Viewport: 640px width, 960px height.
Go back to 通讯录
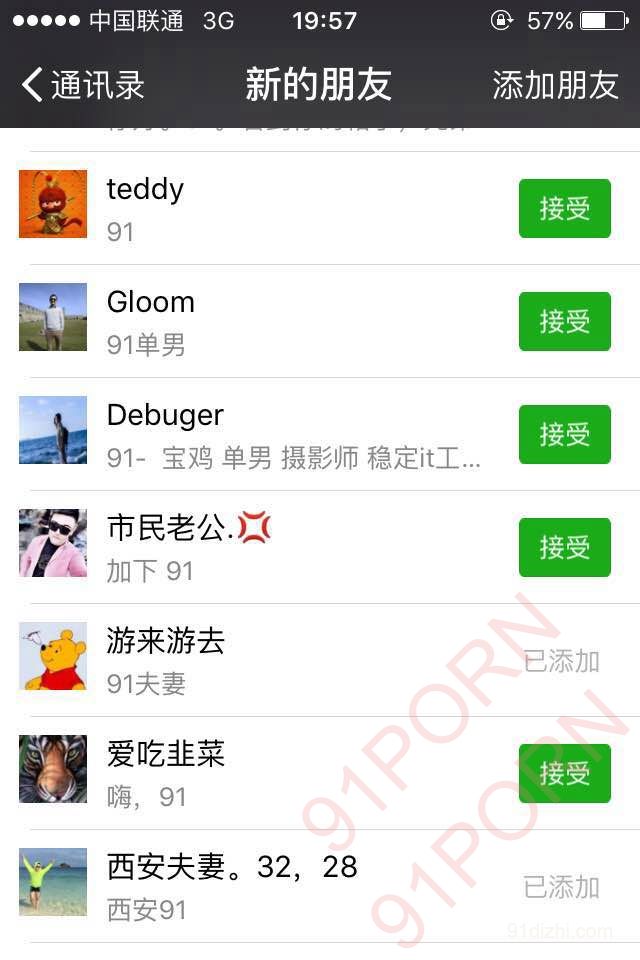84,85
